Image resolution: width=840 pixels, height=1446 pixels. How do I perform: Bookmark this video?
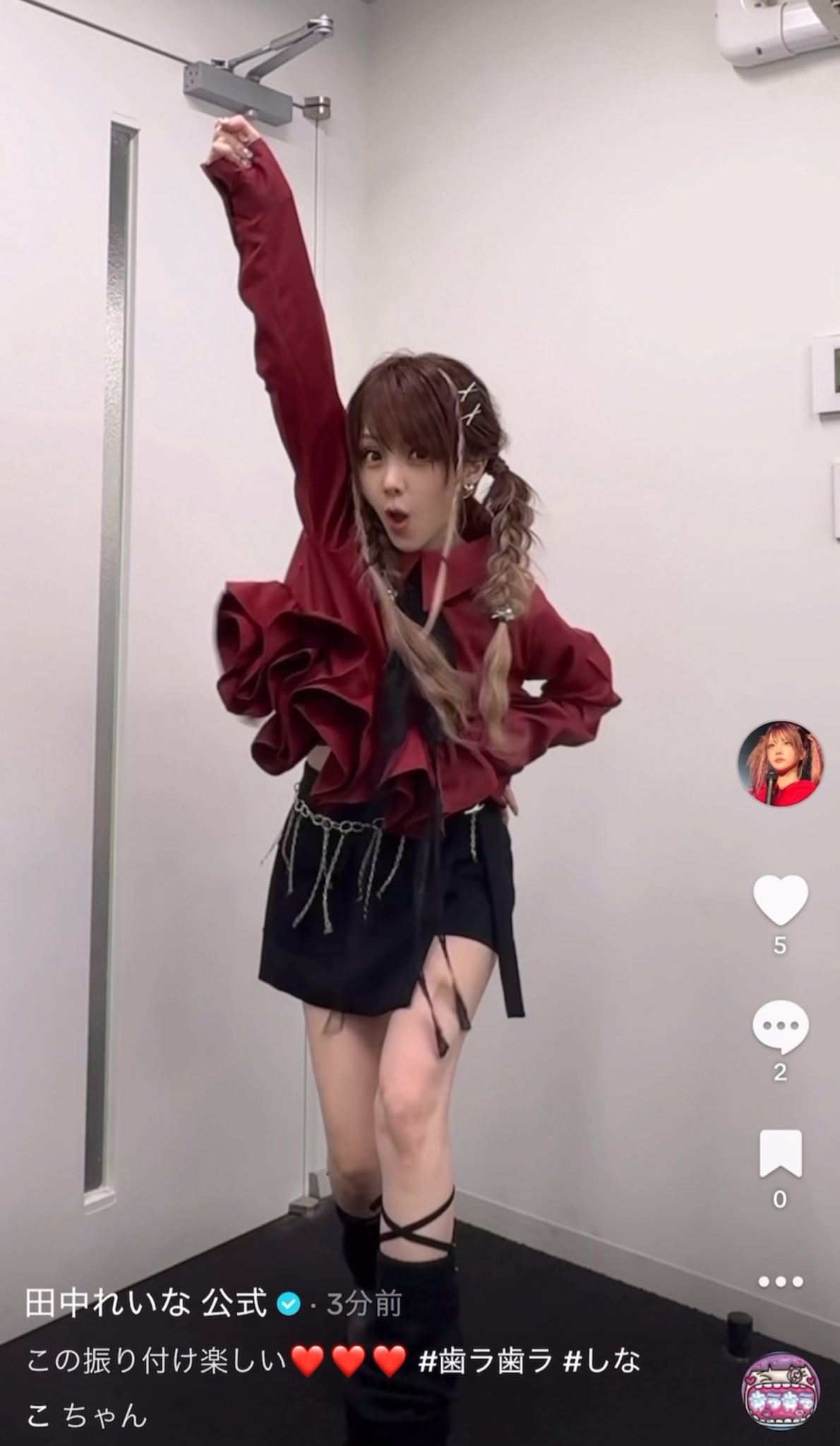point(780,1153)
